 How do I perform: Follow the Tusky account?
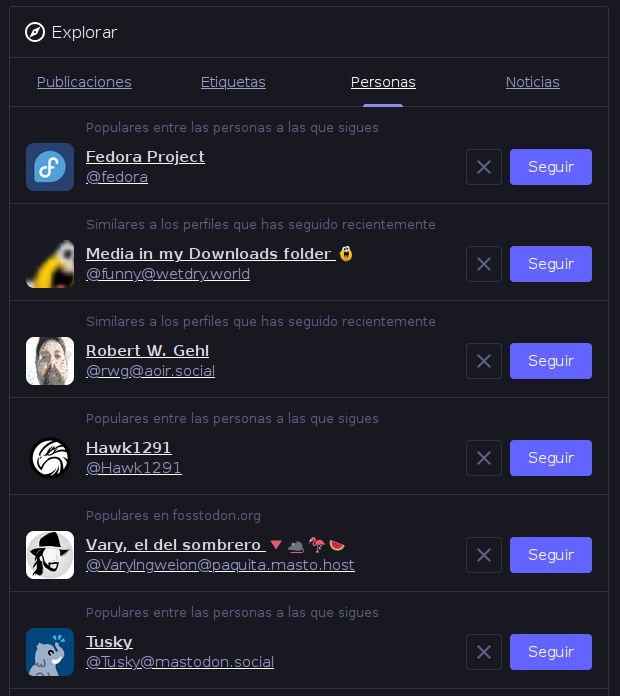[550, 652]
